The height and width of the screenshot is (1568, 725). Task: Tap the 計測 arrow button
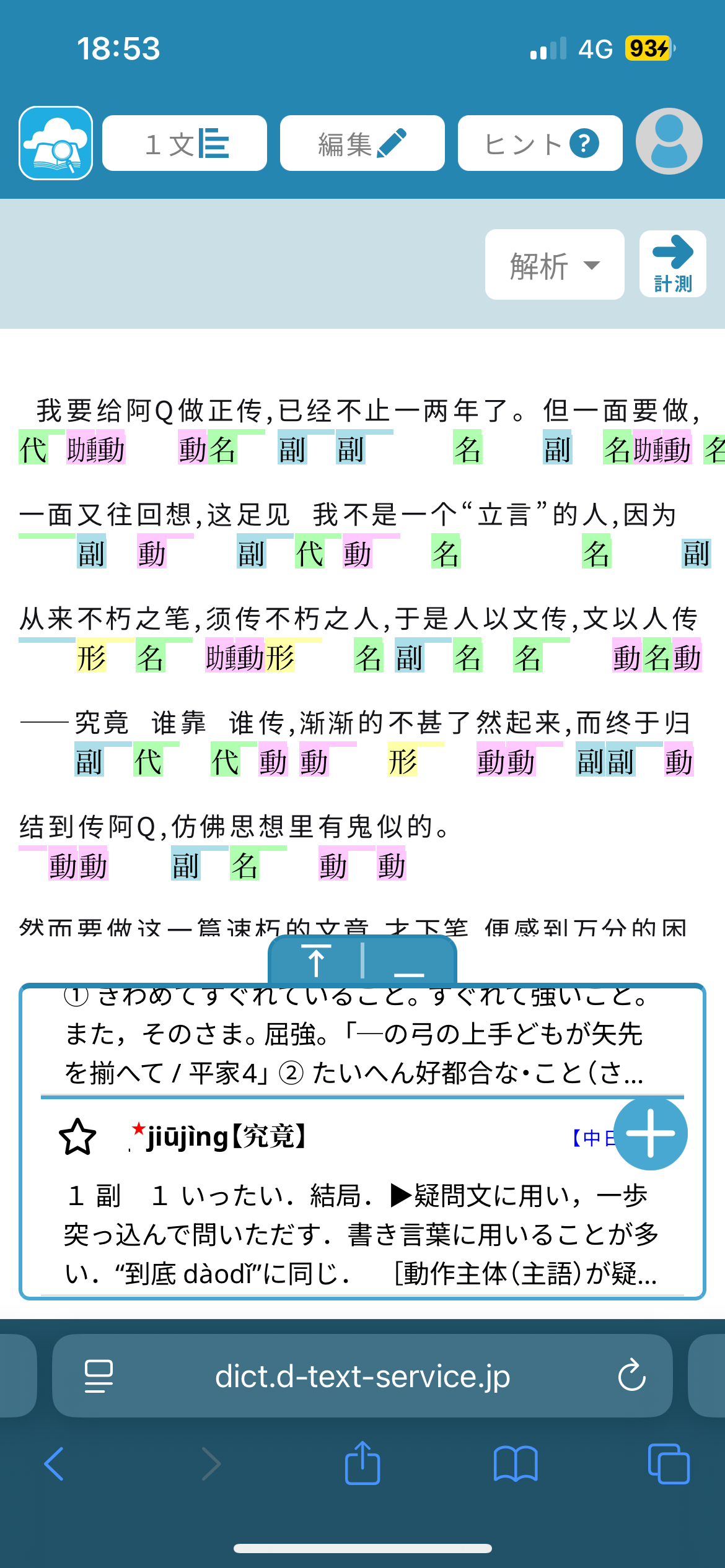(x=672, y=264)
